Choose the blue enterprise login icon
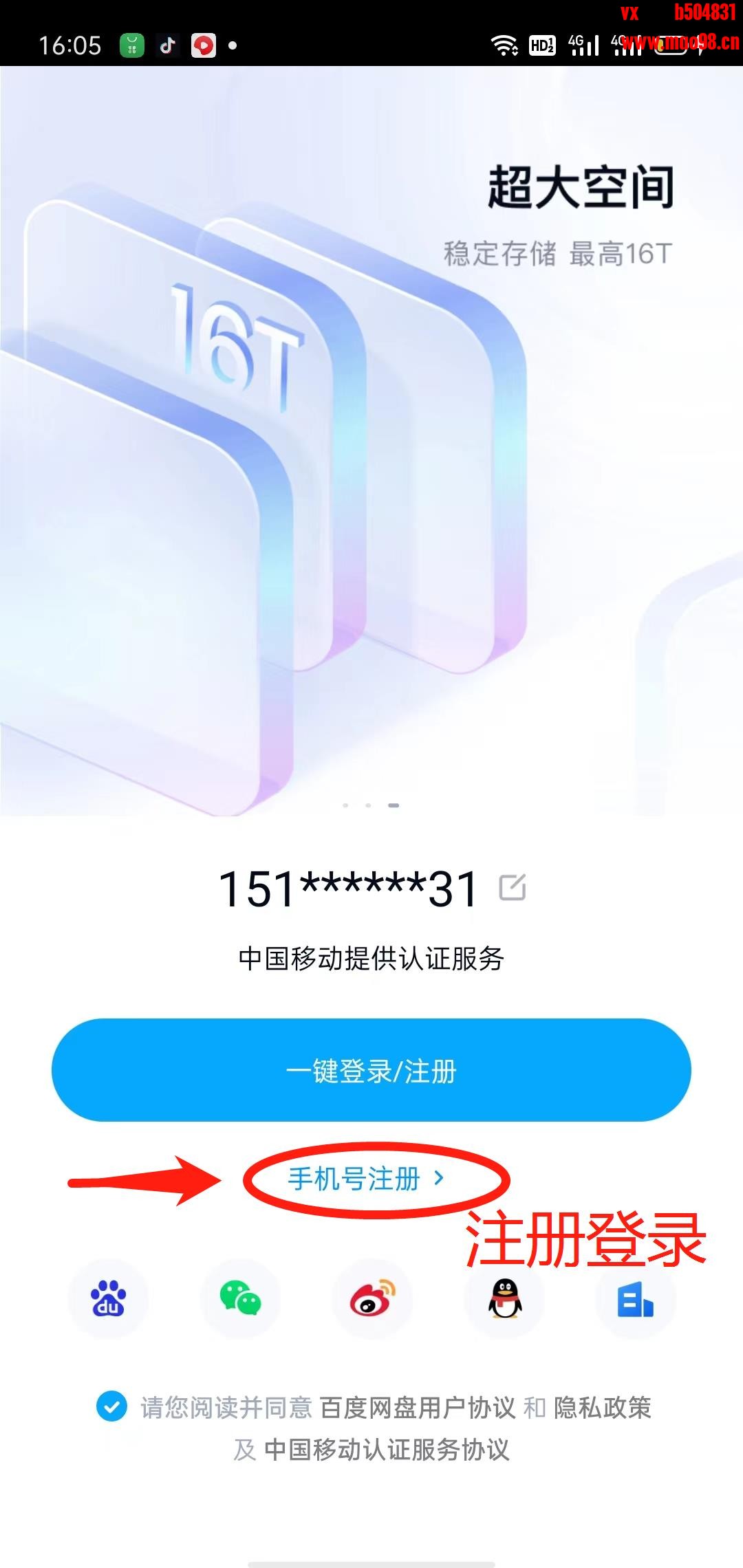The width and height of the screenshot is (743, 1568). [x=635, y=1298]
